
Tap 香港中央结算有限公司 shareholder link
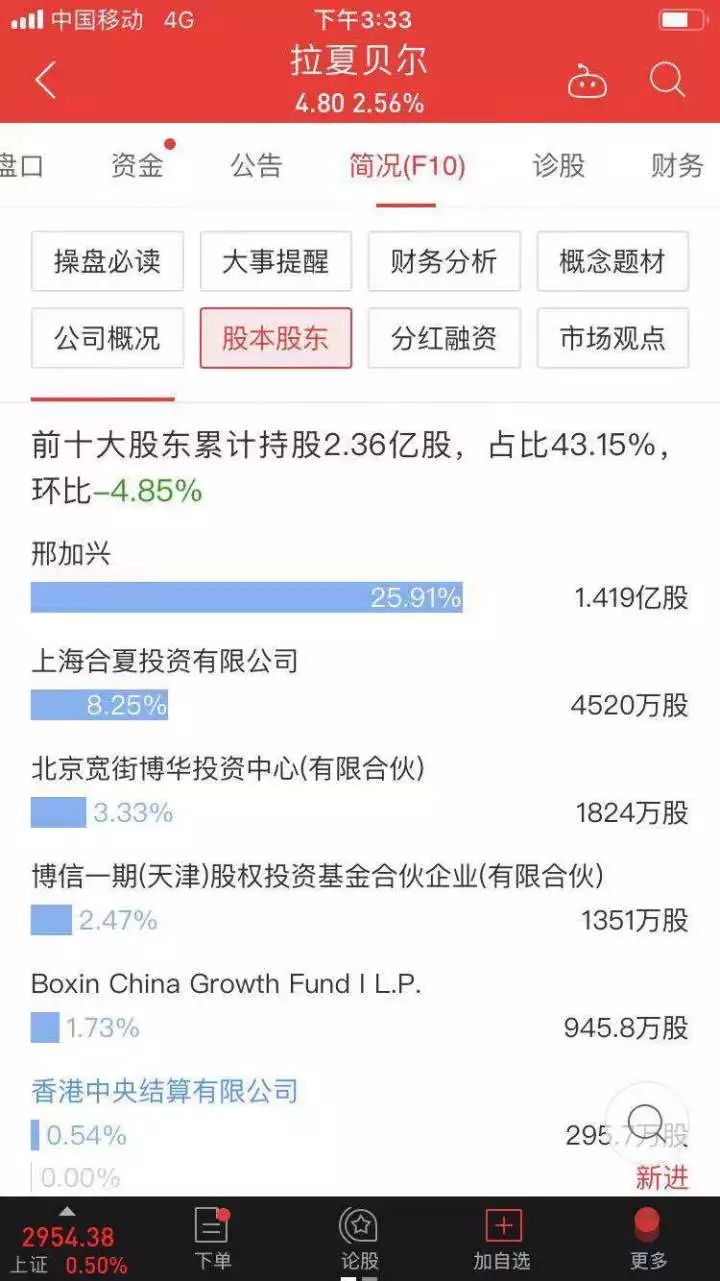pos(163,1091)
